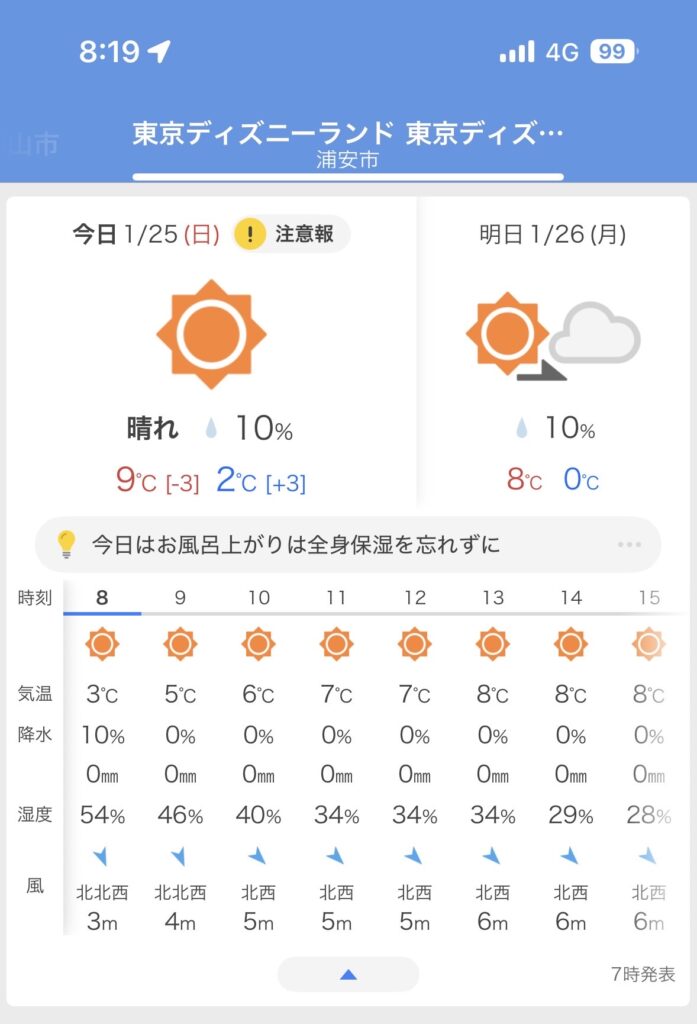Tap the three-dot menu on tip banner
Screen dimensions: 697x1024
point(629,545)
